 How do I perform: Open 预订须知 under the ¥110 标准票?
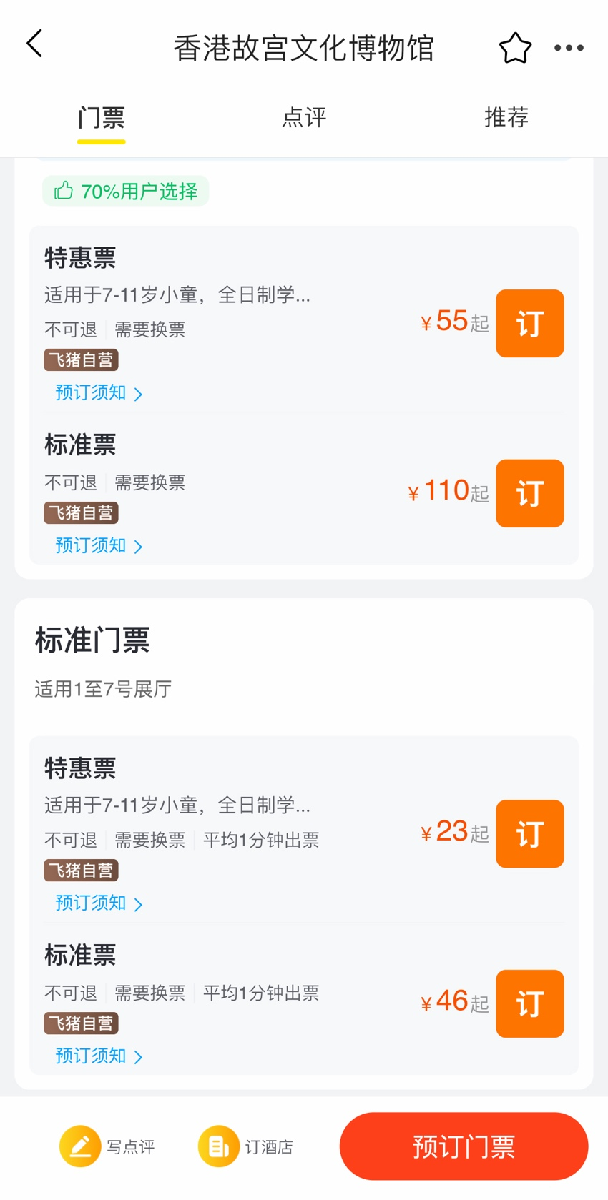[100, 546]
